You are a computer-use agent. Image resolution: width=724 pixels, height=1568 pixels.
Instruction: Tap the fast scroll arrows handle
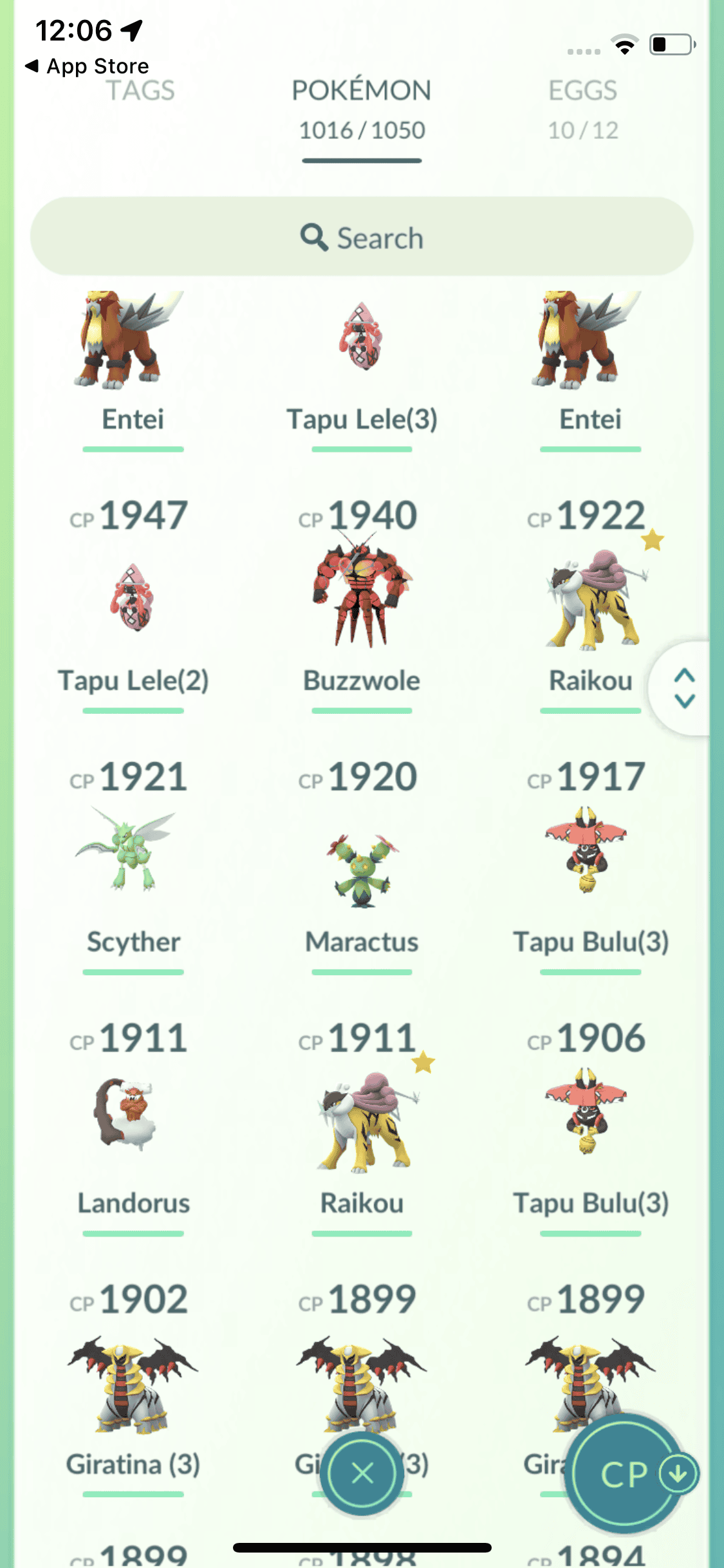(683, 688)
